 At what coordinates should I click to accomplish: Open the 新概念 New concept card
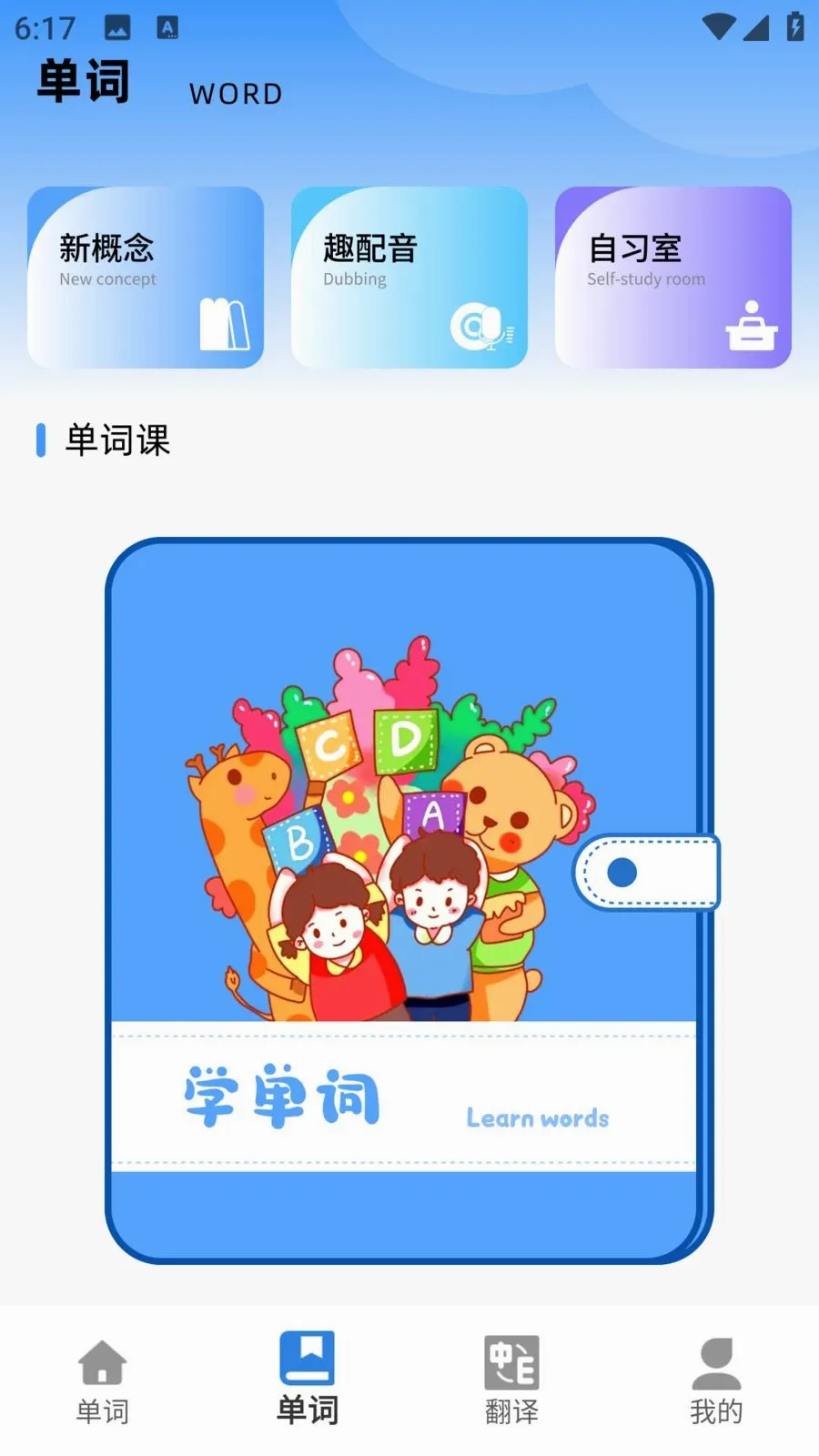[146, 278]
